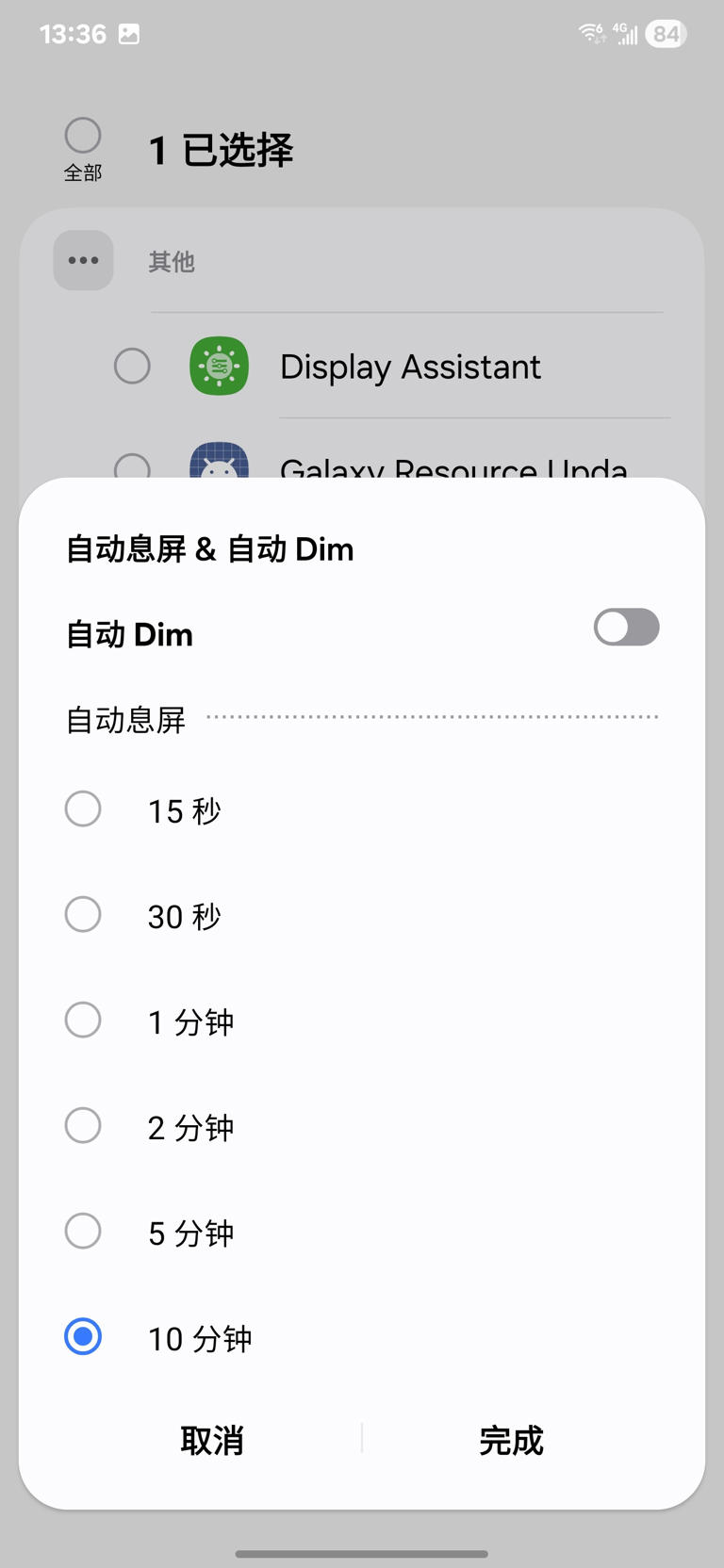This screenshot has height=1568, width=724.
Task: Choose the 30 秒 screen-off option
Action: 83,914
